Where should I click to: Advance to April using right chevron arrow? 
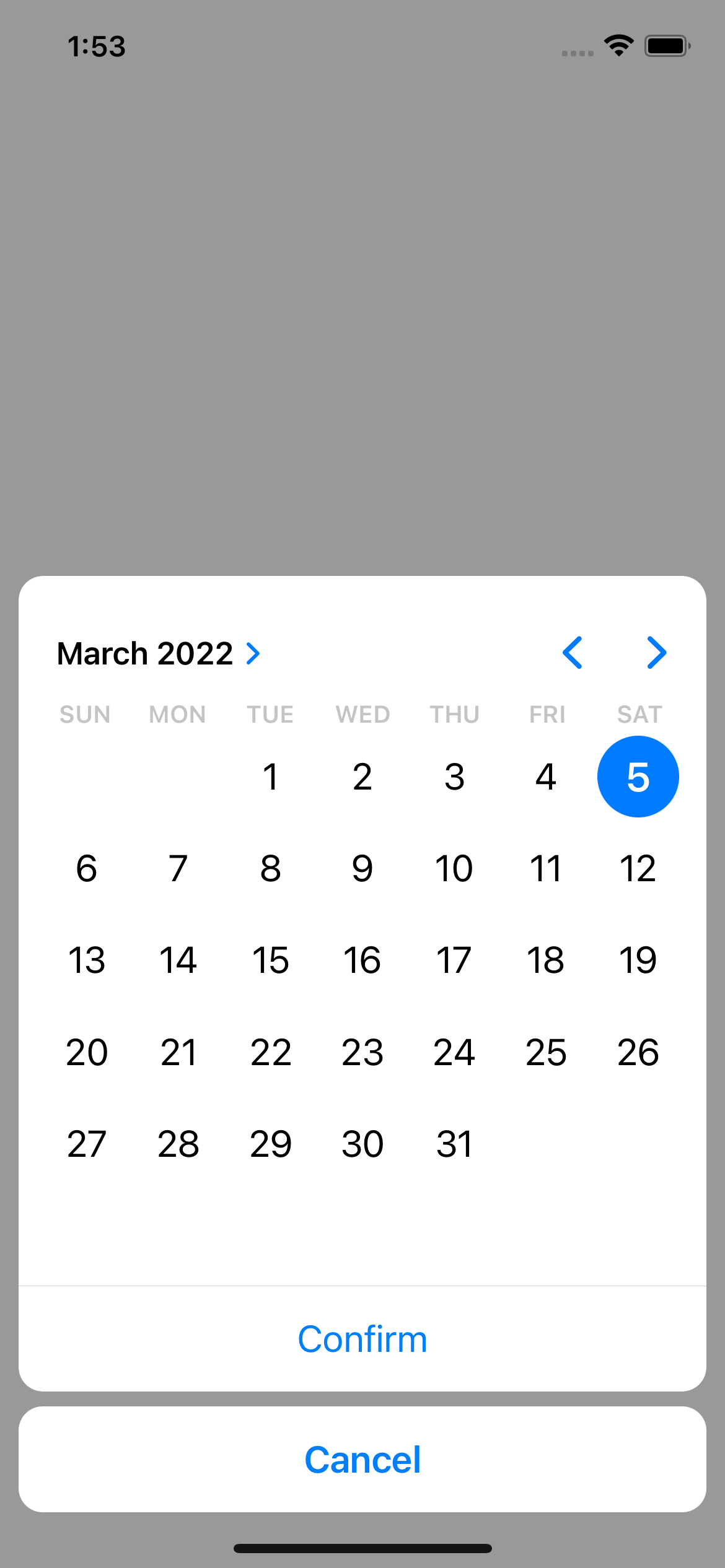coord(656,653)
